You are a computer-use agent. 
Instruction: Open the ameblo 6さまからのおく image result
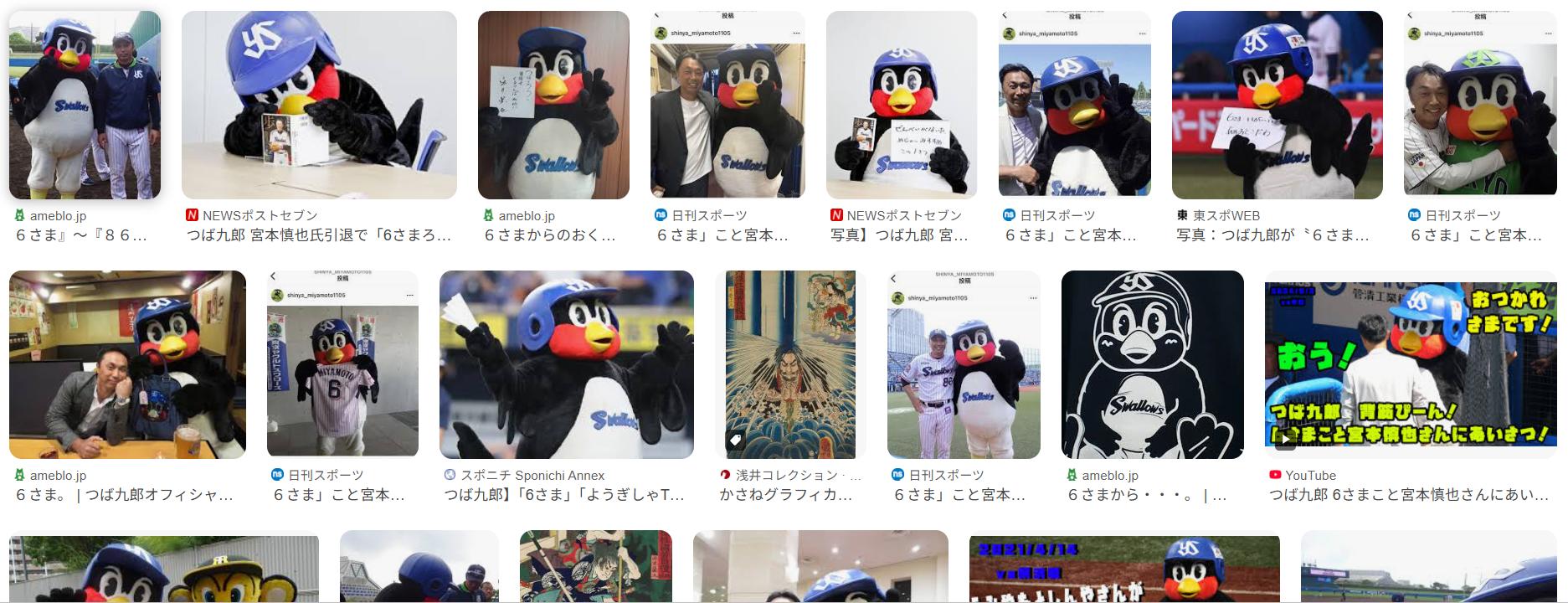point(553,105)
